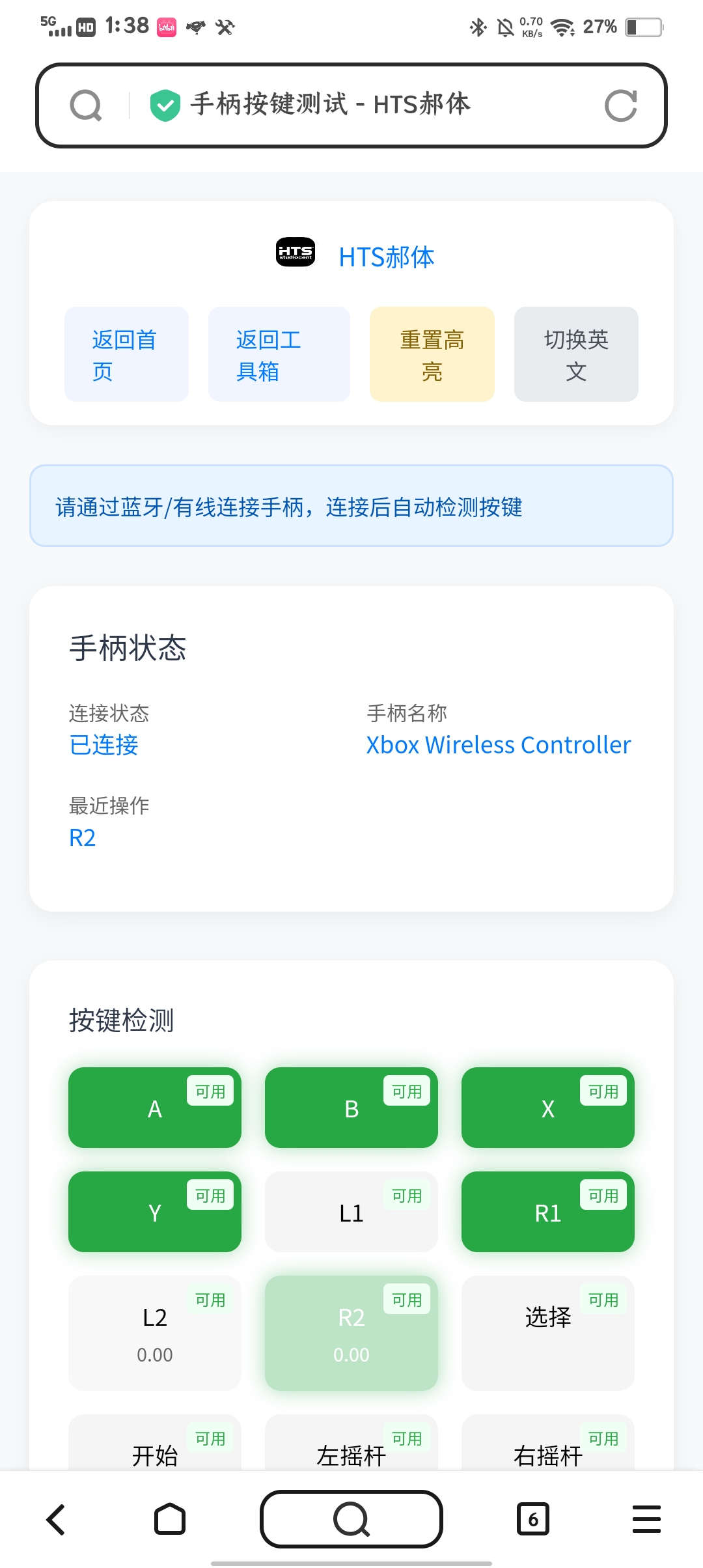This screenshot has width=703, height=1568.
Task: Switch language with 切换英文
Action: (x=576, y=354)
